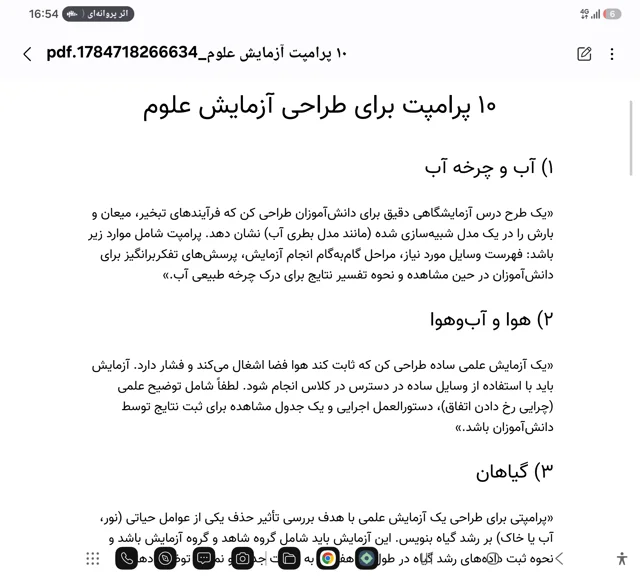Go back from the PDF viewer
The width and height of the screenshot is (640, 577).
coord(27,54)
